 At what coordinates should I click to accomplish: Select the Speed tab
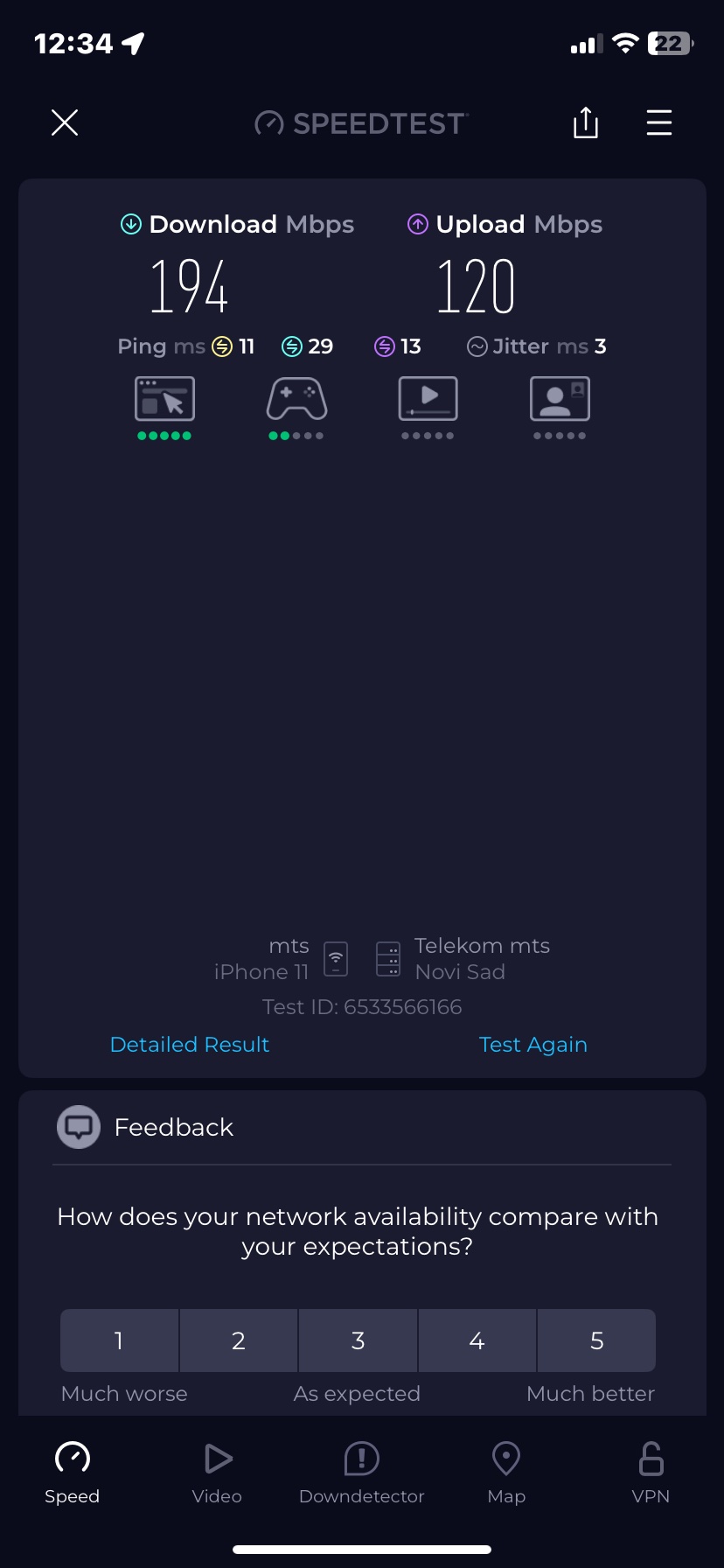click(x=73, y=1473)
